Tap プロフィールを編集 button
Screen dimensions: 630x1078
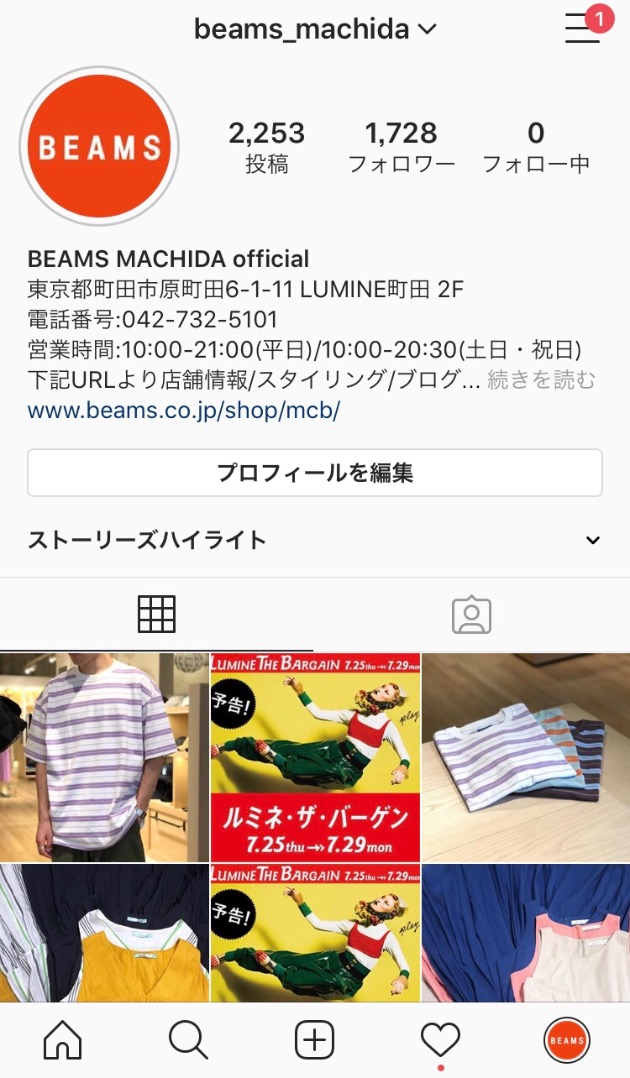click(x=315, y=473)
